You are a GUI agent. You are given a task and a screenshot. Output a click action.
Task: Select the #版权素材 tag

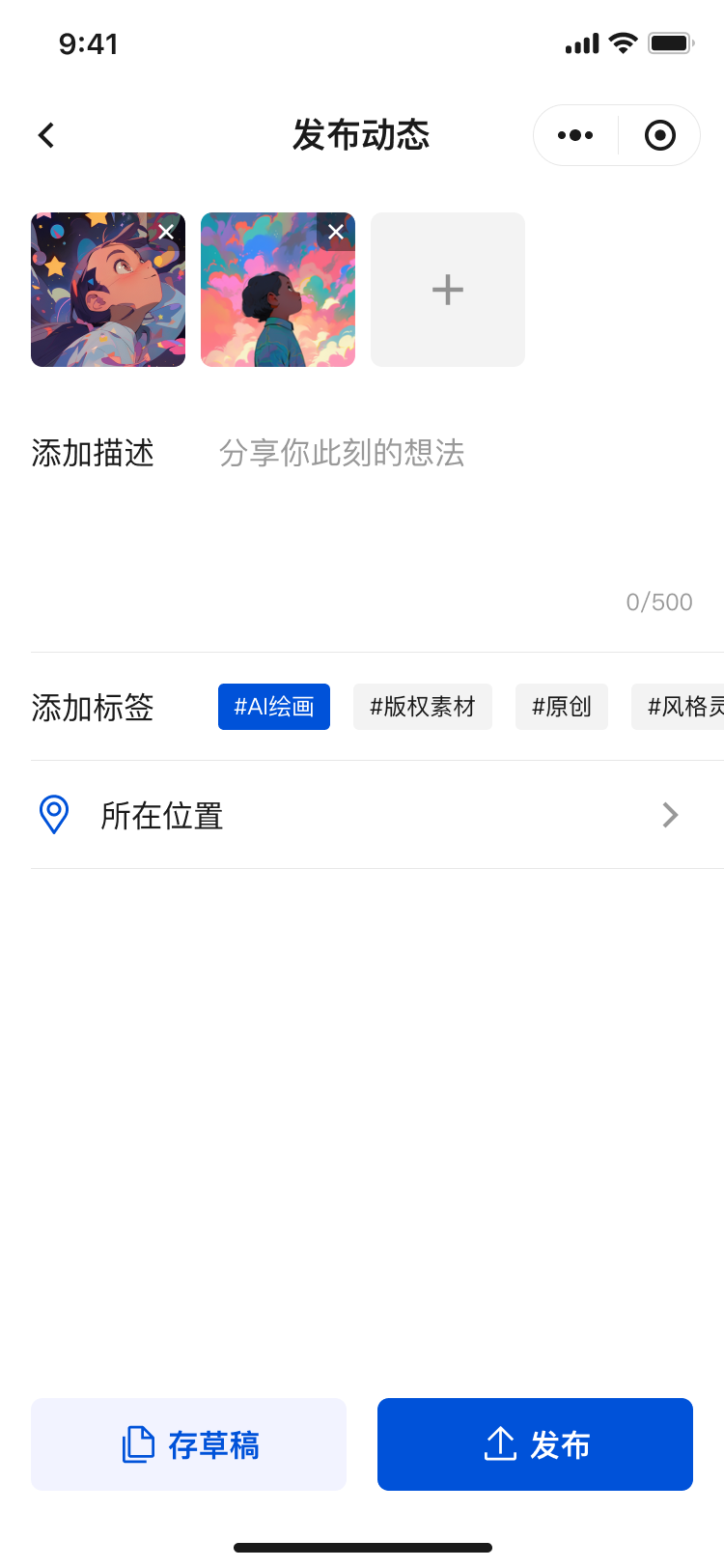[x=423, y=707]
